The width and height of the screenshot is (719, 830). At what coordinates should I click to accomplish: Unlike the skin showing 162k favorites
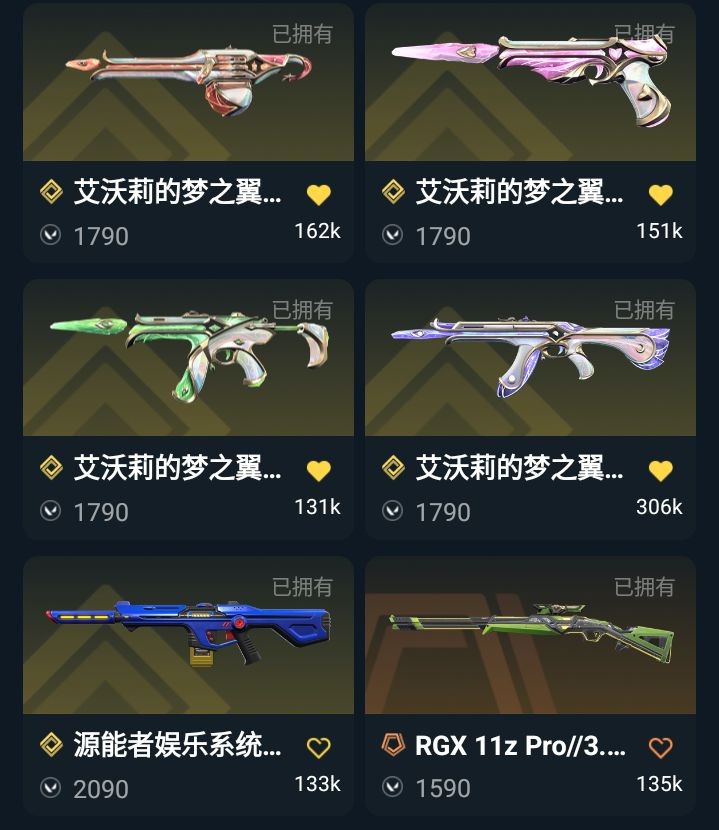[318, 194]
